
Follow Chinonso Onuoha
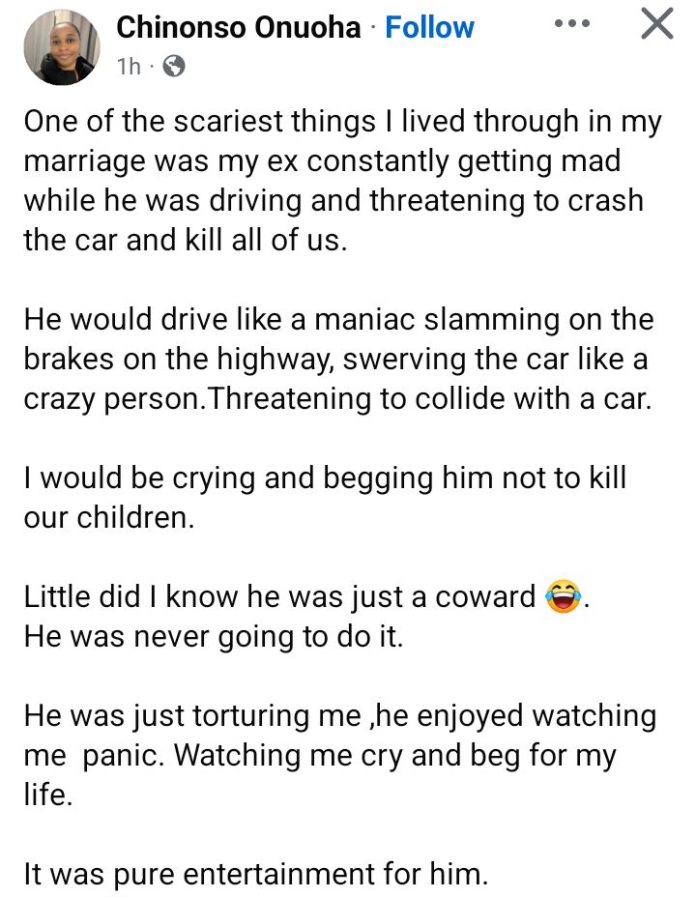tap(428, 28)
